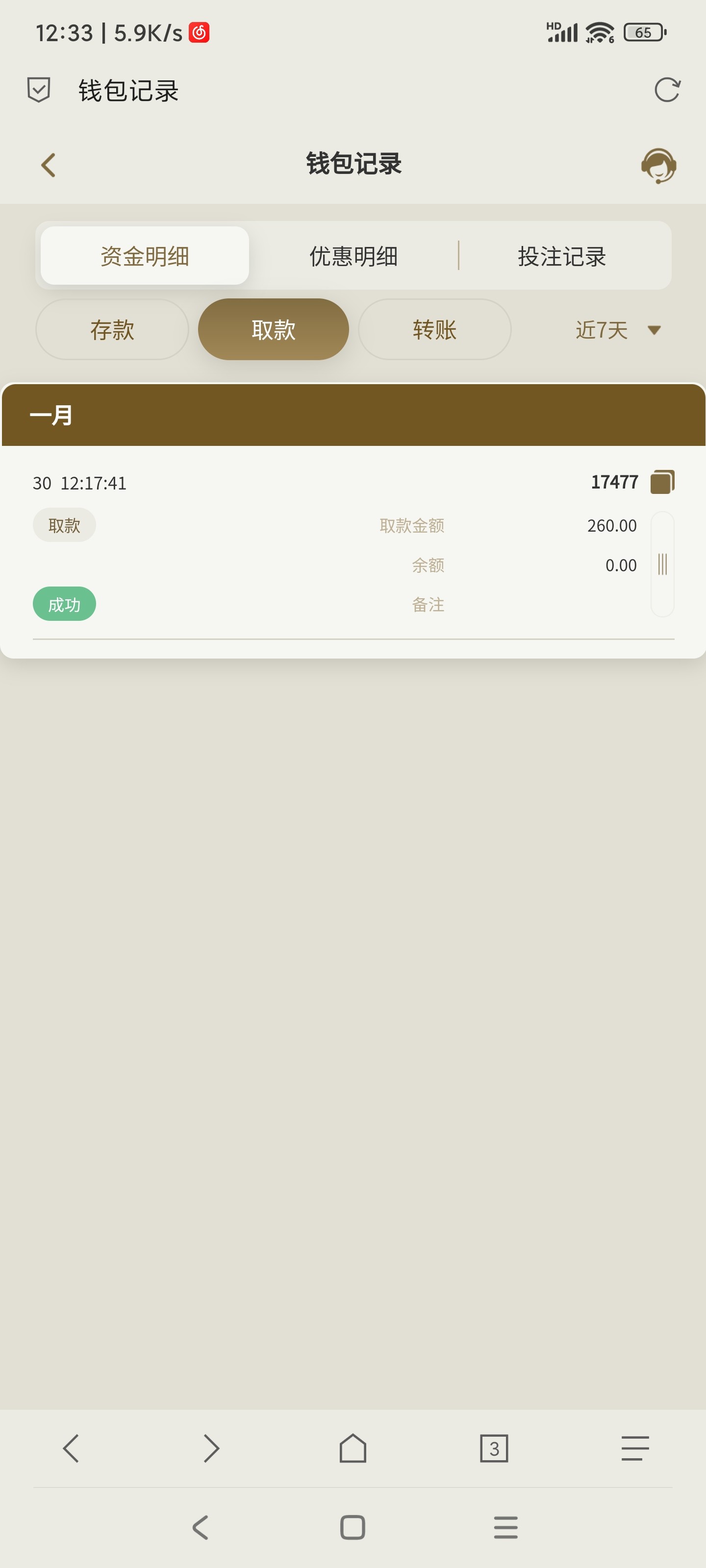Switch to the 资金明细 tab
This screenshot has height=1568, width=706.
pos(144,256)
